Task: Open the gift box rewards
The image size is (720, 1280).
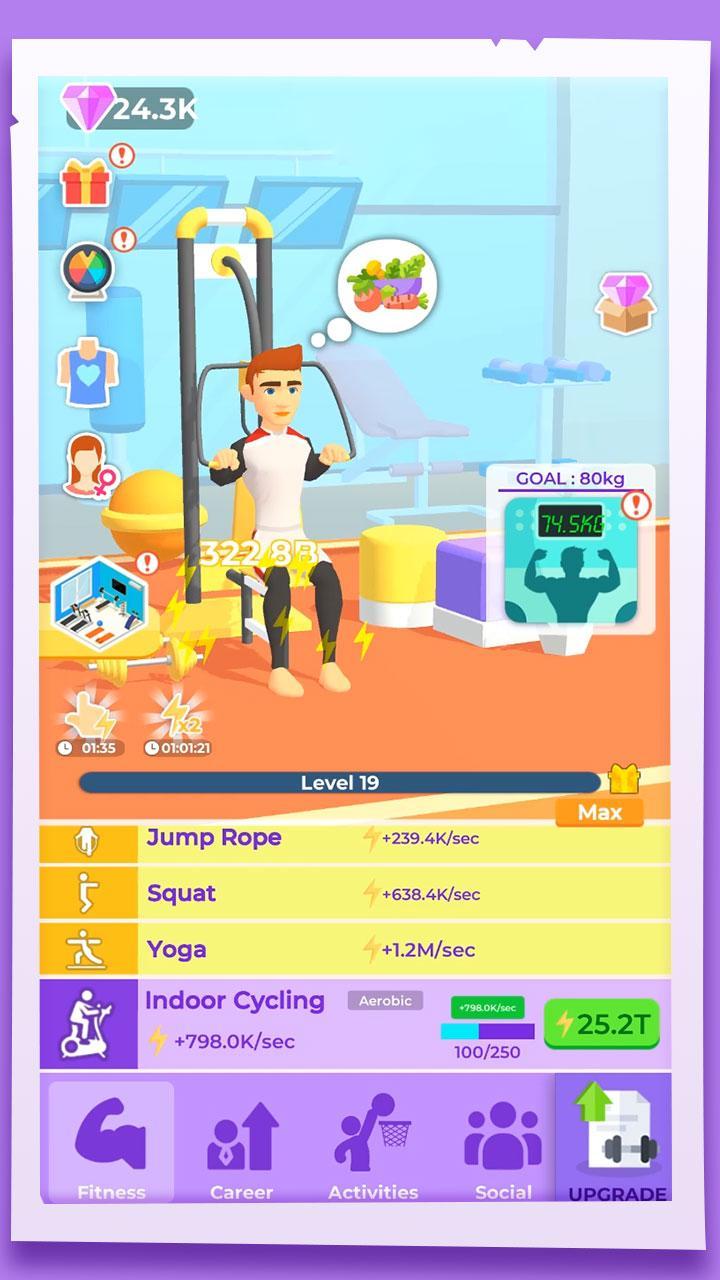Action: 86,181
